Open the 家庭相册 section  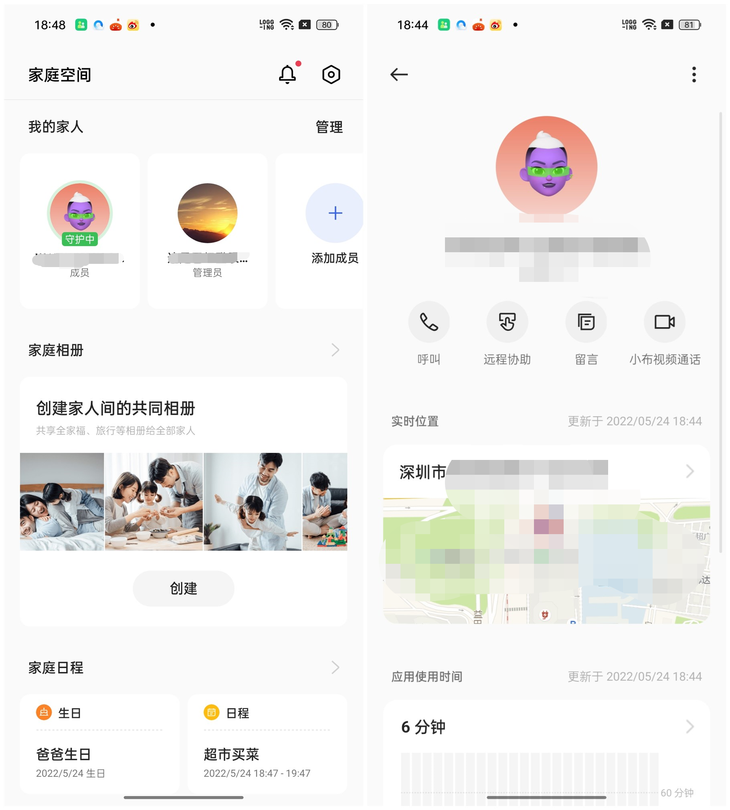[184, 350]
